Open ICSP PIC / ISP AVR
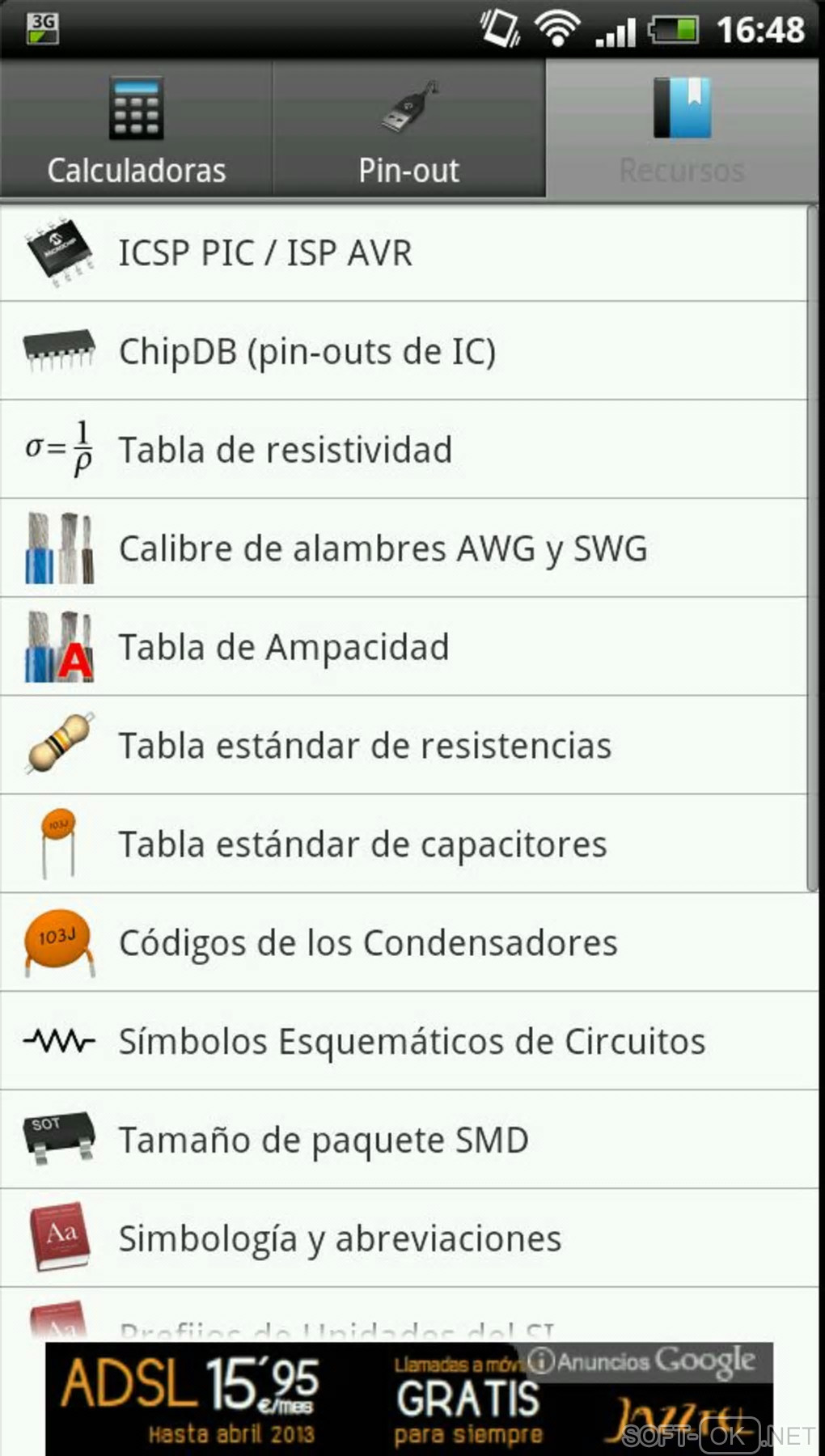Image resolution: width=825 pixels, height=1456 pixels. (404, 253)
